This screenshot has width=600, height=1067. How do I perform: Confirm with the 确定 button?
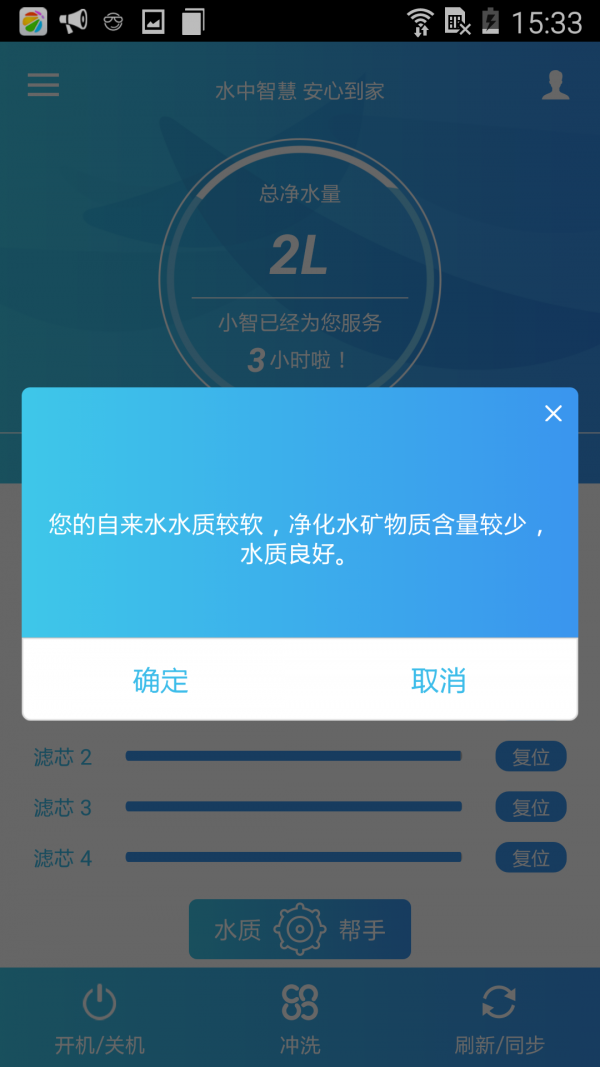161,681
